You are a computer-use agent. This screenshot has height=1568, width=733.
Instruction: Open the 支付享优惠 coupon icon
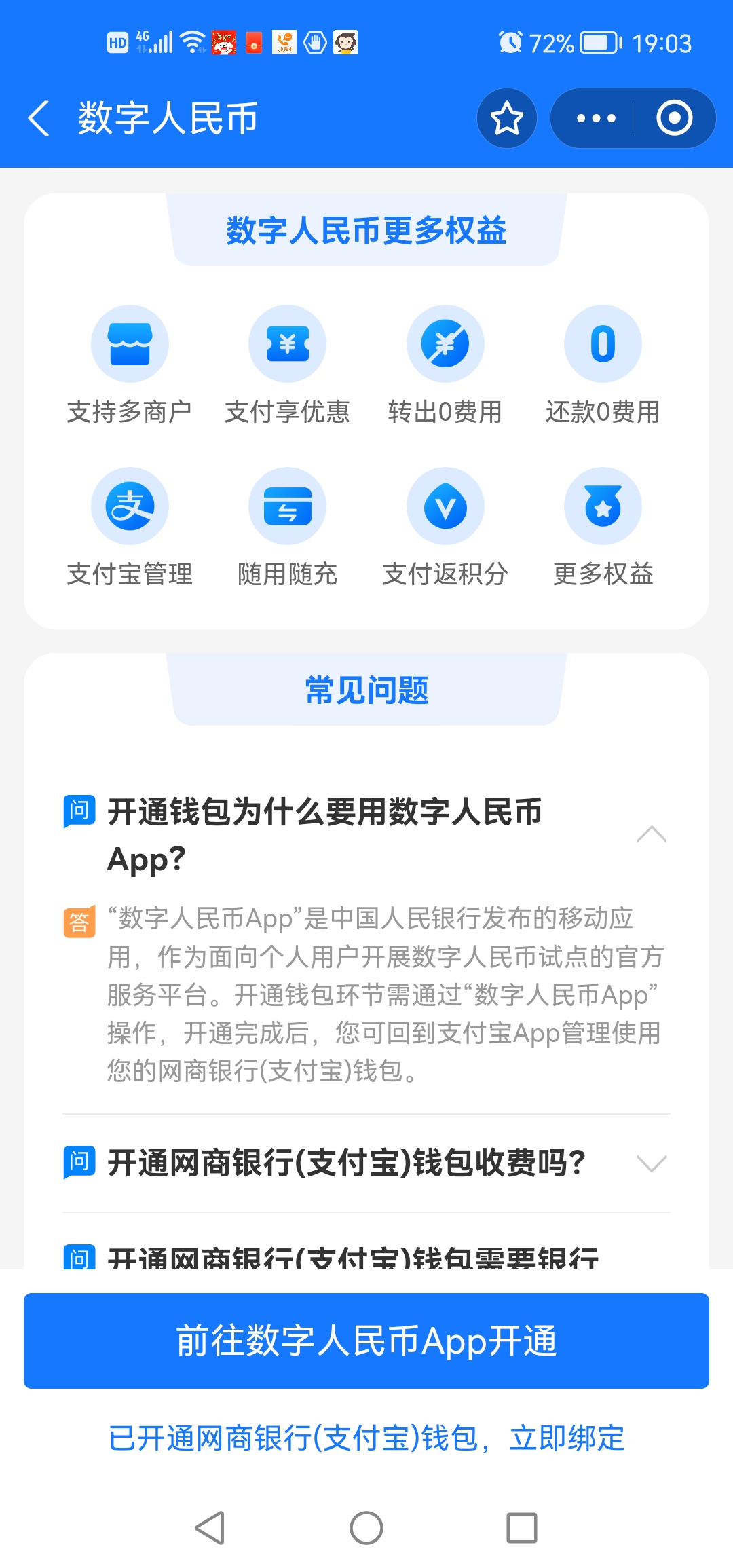288,343
